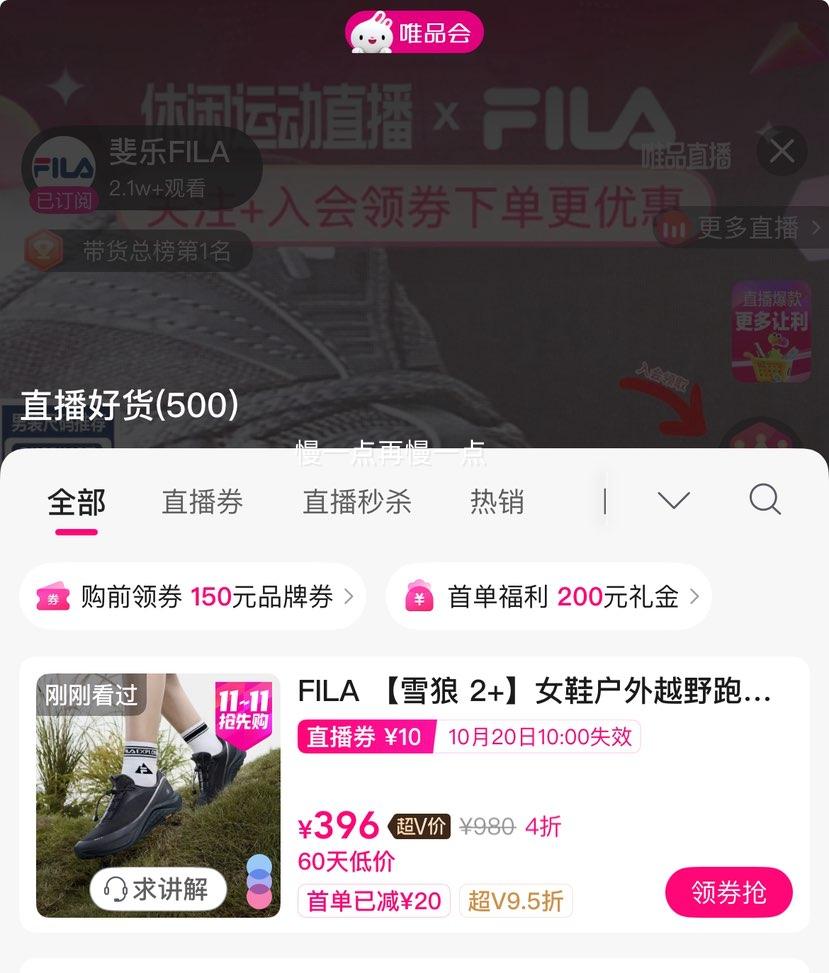
Task: Open the FILA 雪狼 2+ shoe product
Action: 534,691
